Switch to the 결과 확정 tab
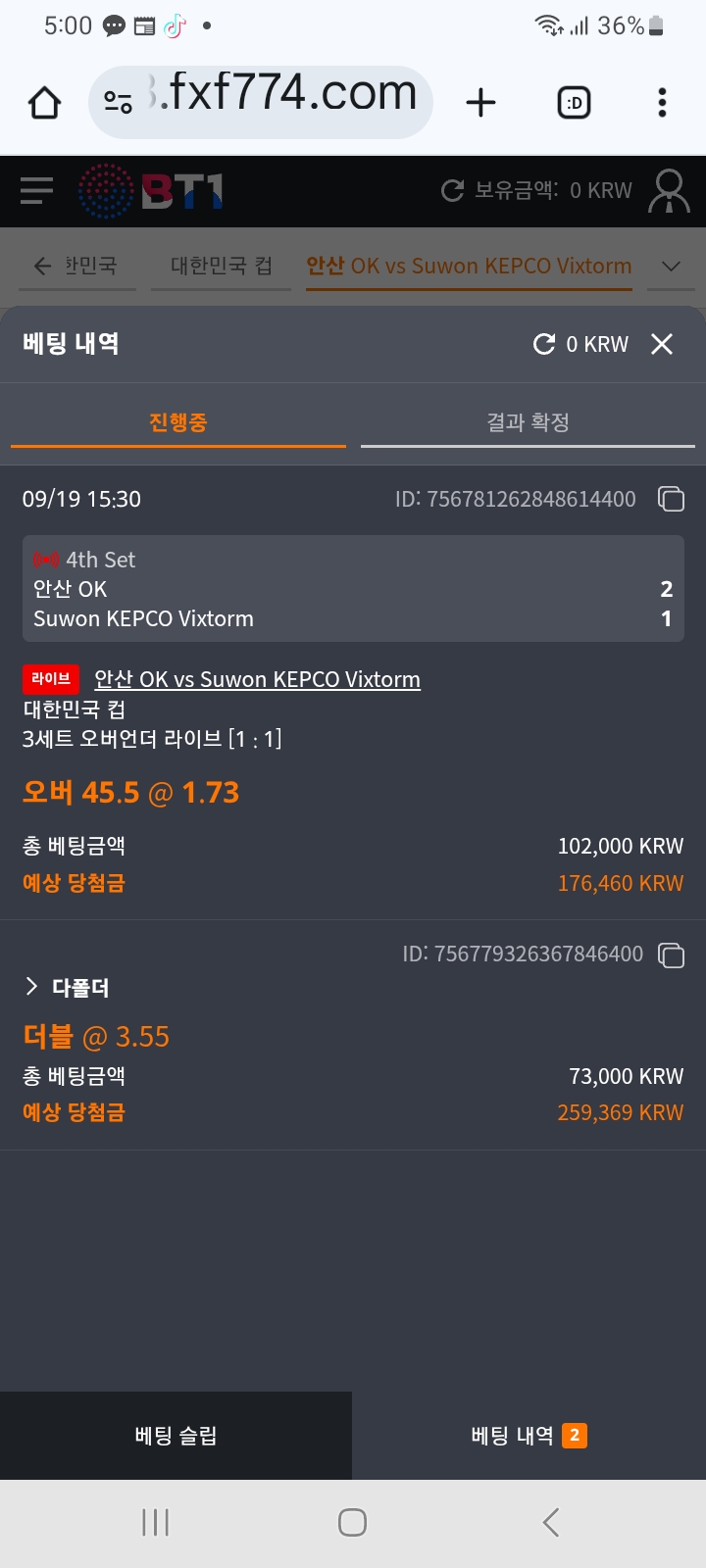Screen dimensions: 706x1568 click(528, 422)
